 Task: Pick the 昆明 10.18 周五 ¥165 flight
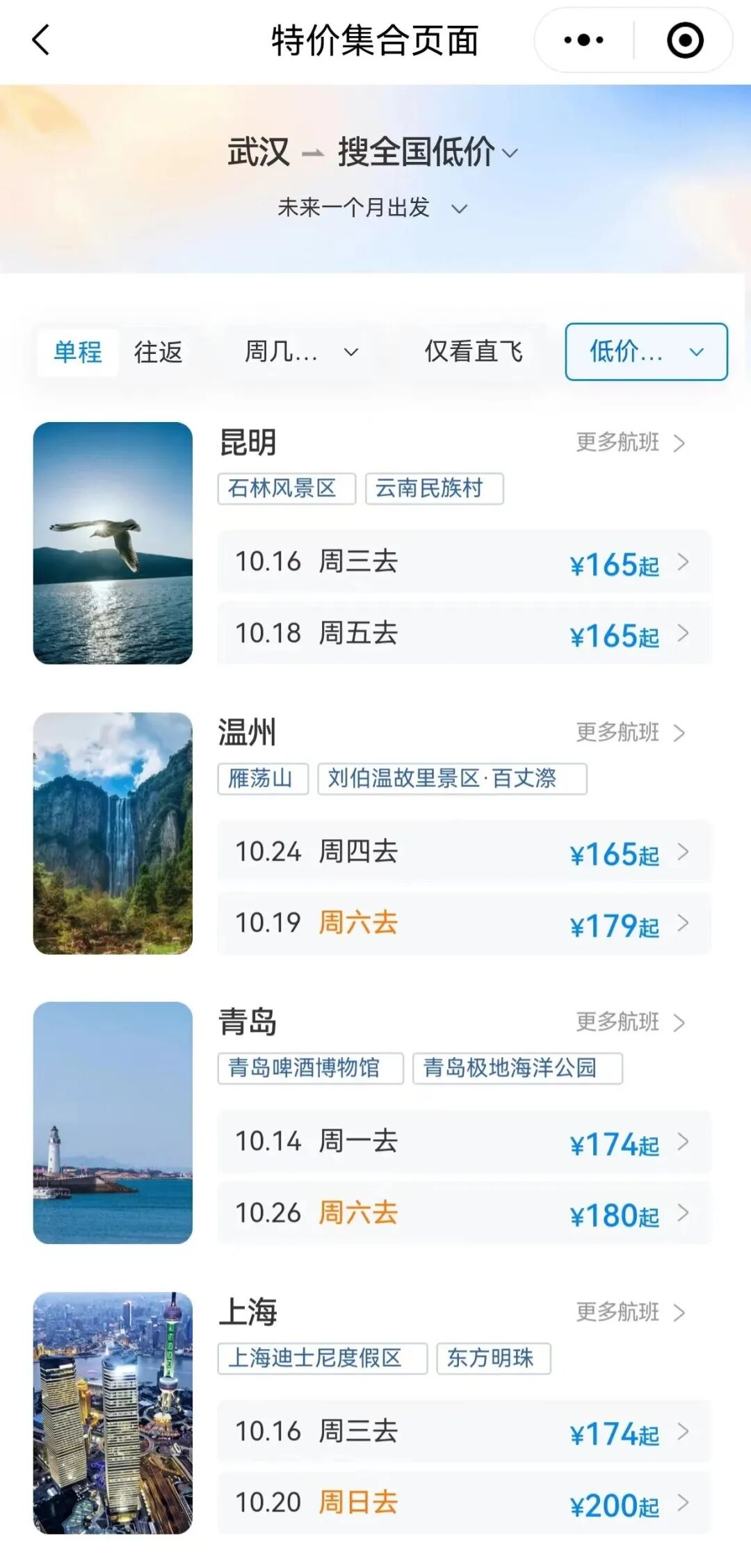464,633
